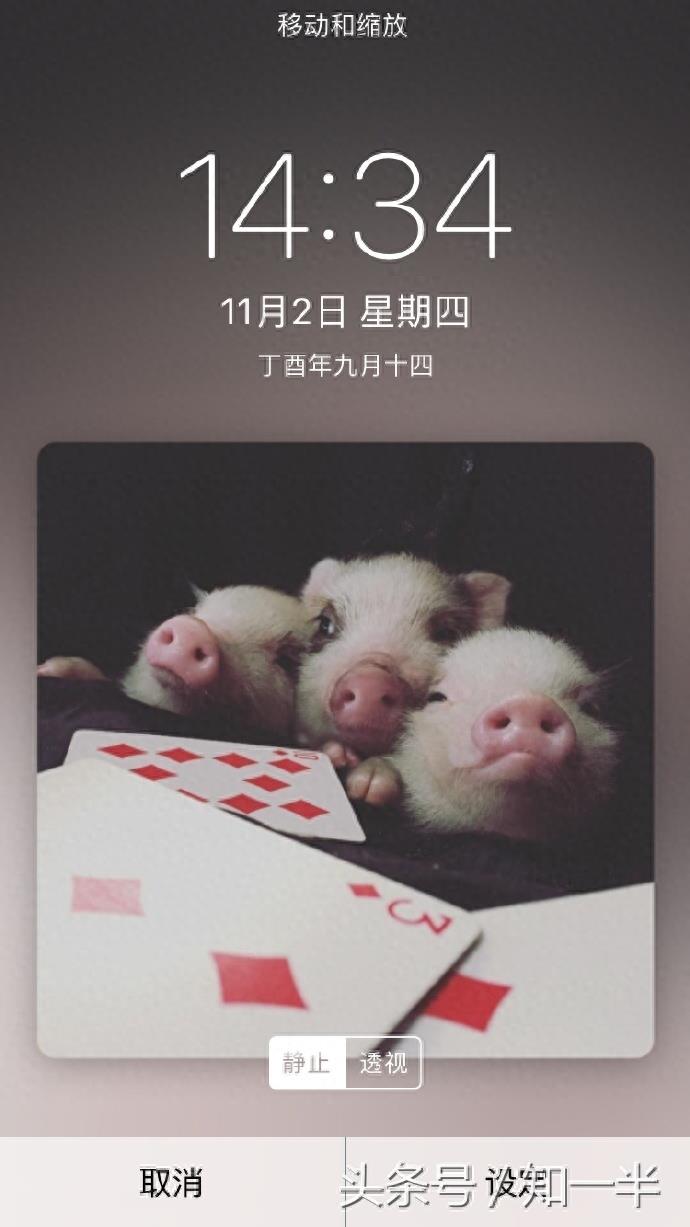Screen dimensions: 690x1227
Task: Cancel with the 取消 button
Action: click(171, 1183)
